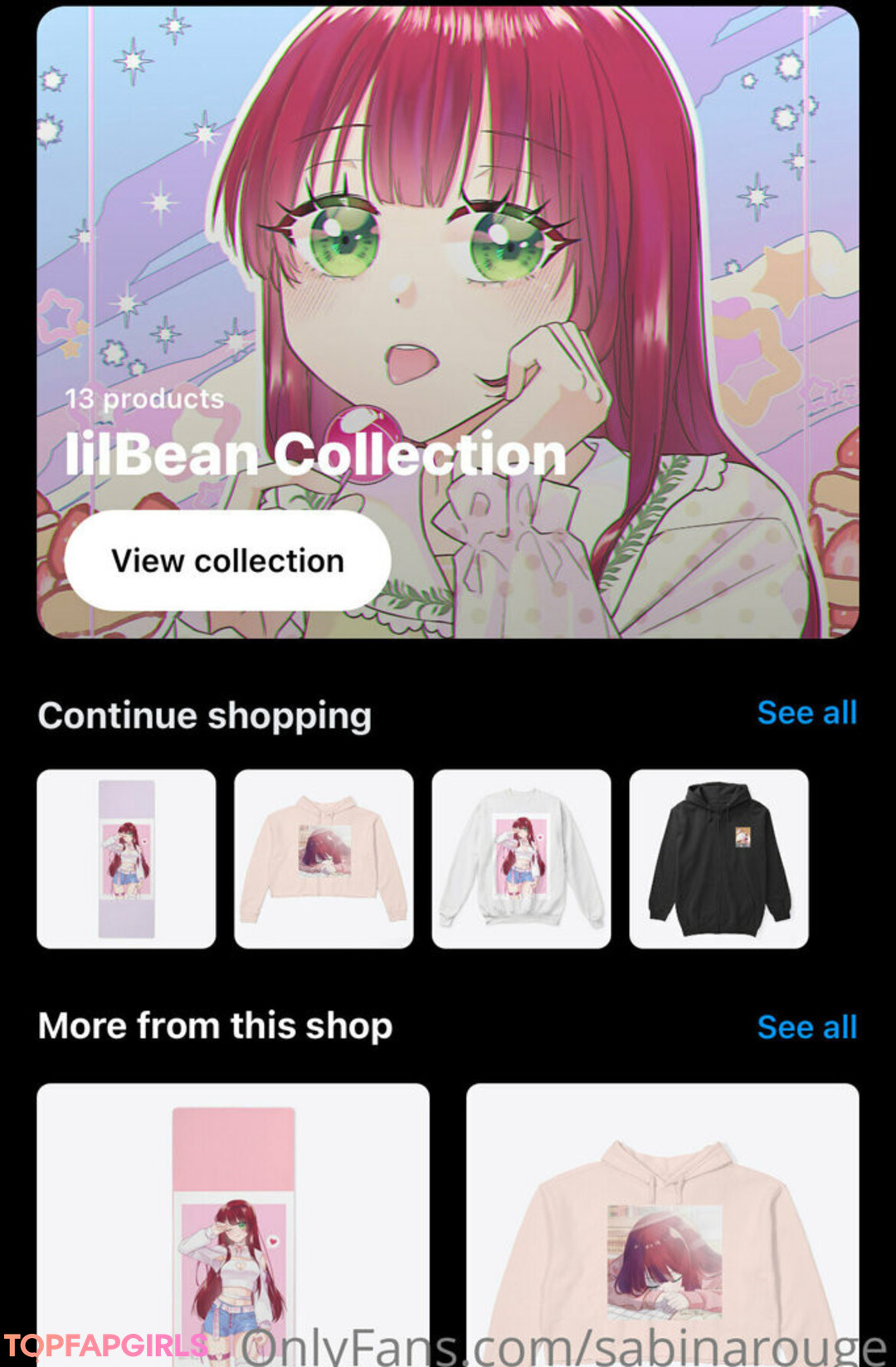
Task: Tap the View collection button
Action: pos(227,561)
